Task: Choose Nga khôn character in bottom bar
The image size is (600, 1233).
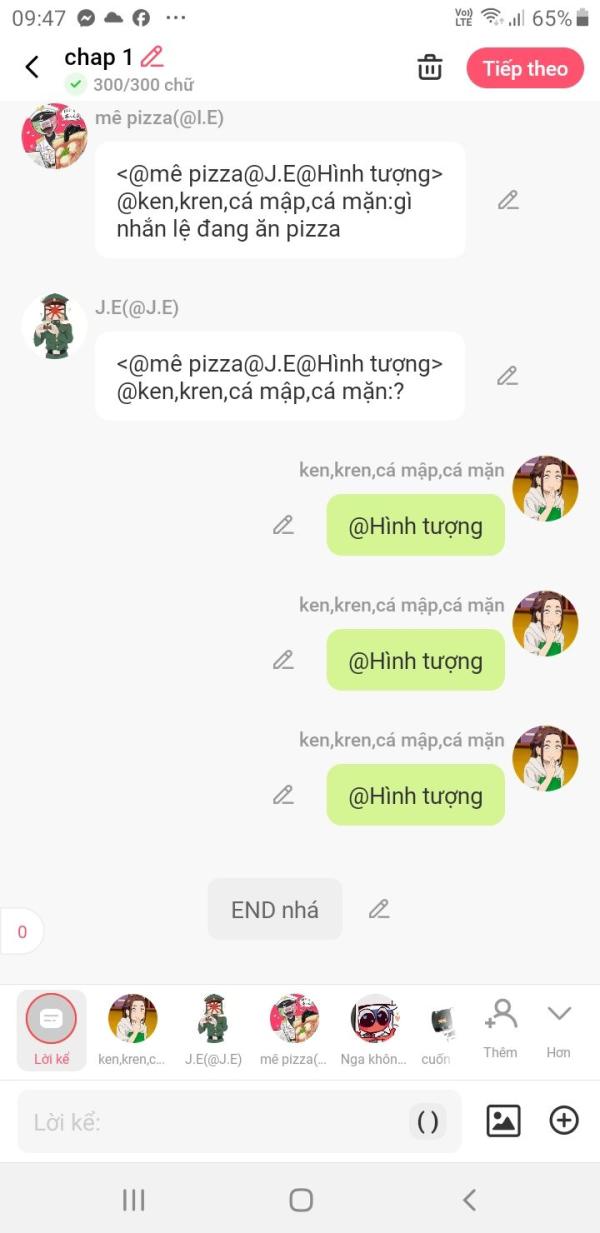Action: coord(374,1030)
